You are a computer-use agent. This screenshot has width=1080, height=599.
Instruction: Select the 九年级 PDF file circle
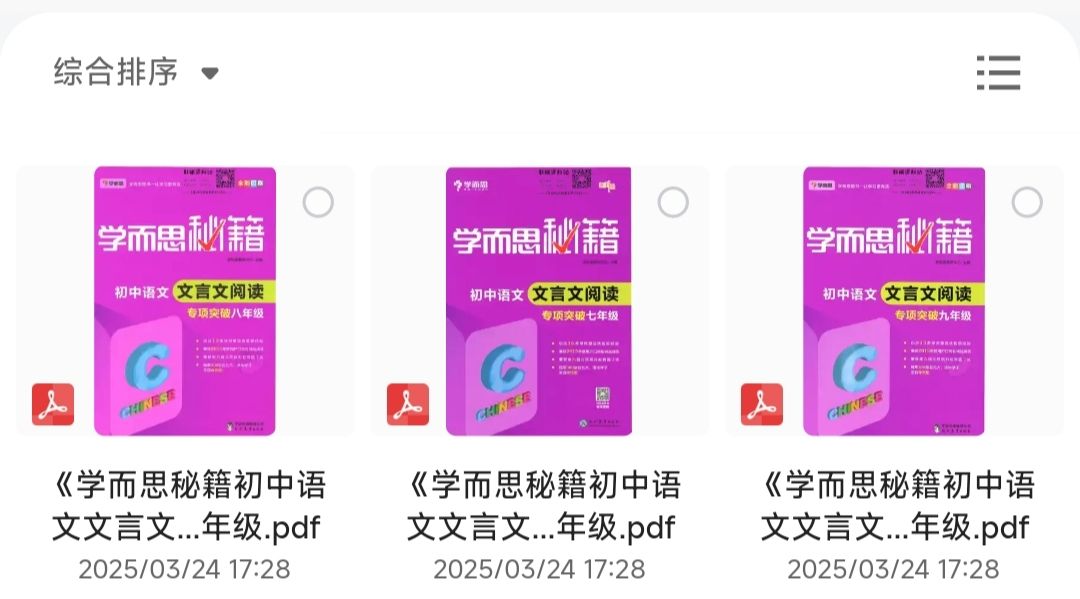click(1027, 203)
